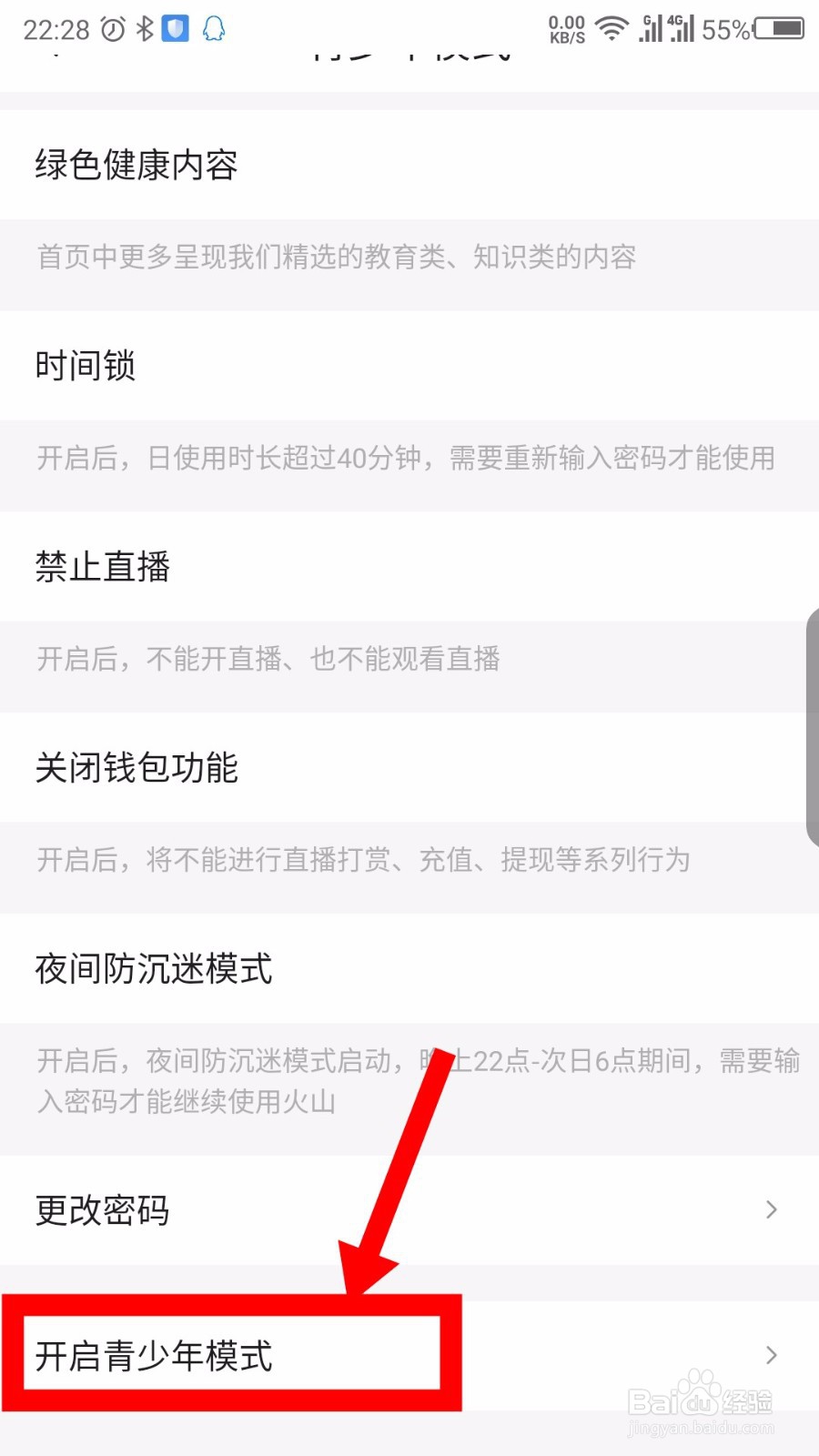The image size is (819, 1456).
Task: Click the WiFi signal icon
Action: [612, 27]
